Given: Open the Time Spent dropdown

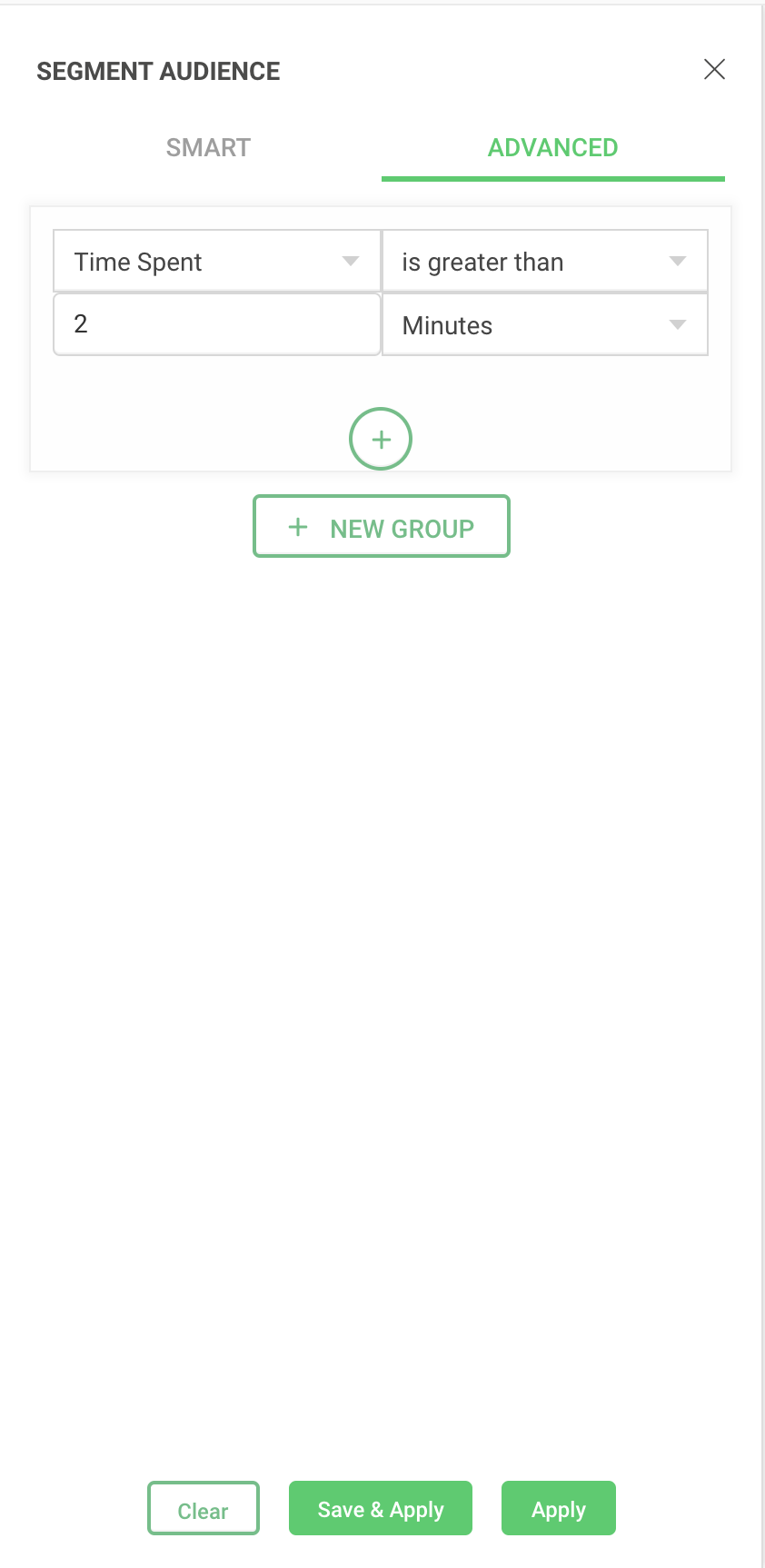Looking at the screenshot, I should tap(216, 262).
